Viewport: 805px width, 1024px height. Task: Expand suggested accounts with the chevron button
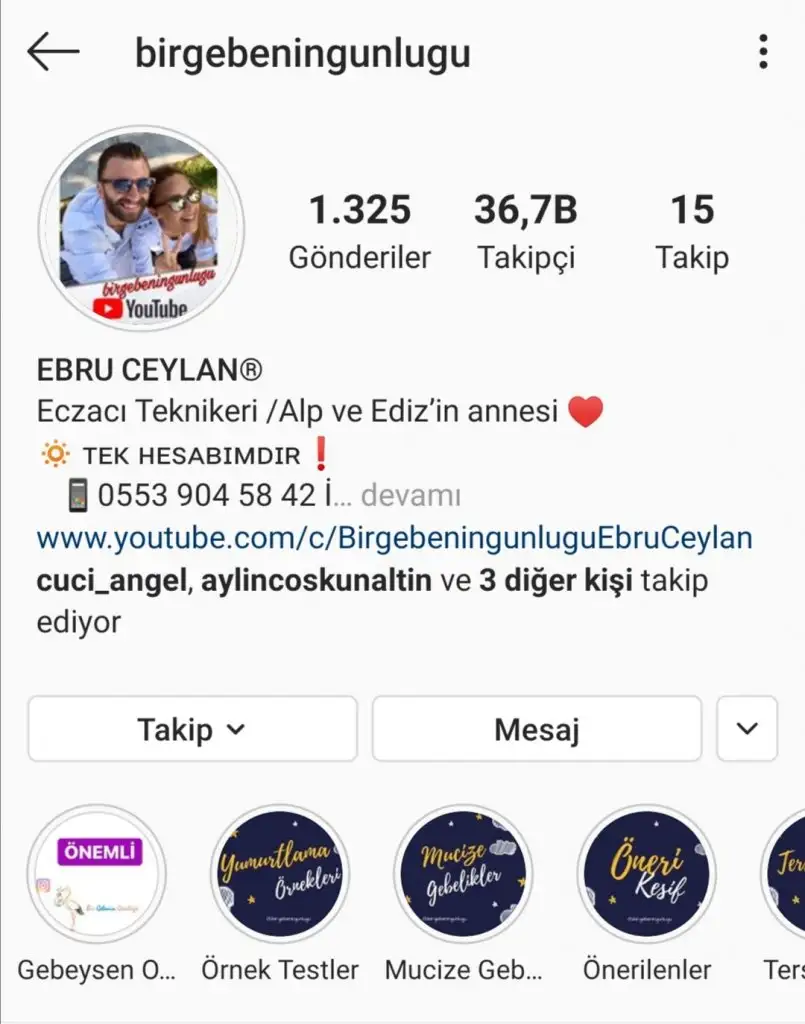(x=747, y=729)
